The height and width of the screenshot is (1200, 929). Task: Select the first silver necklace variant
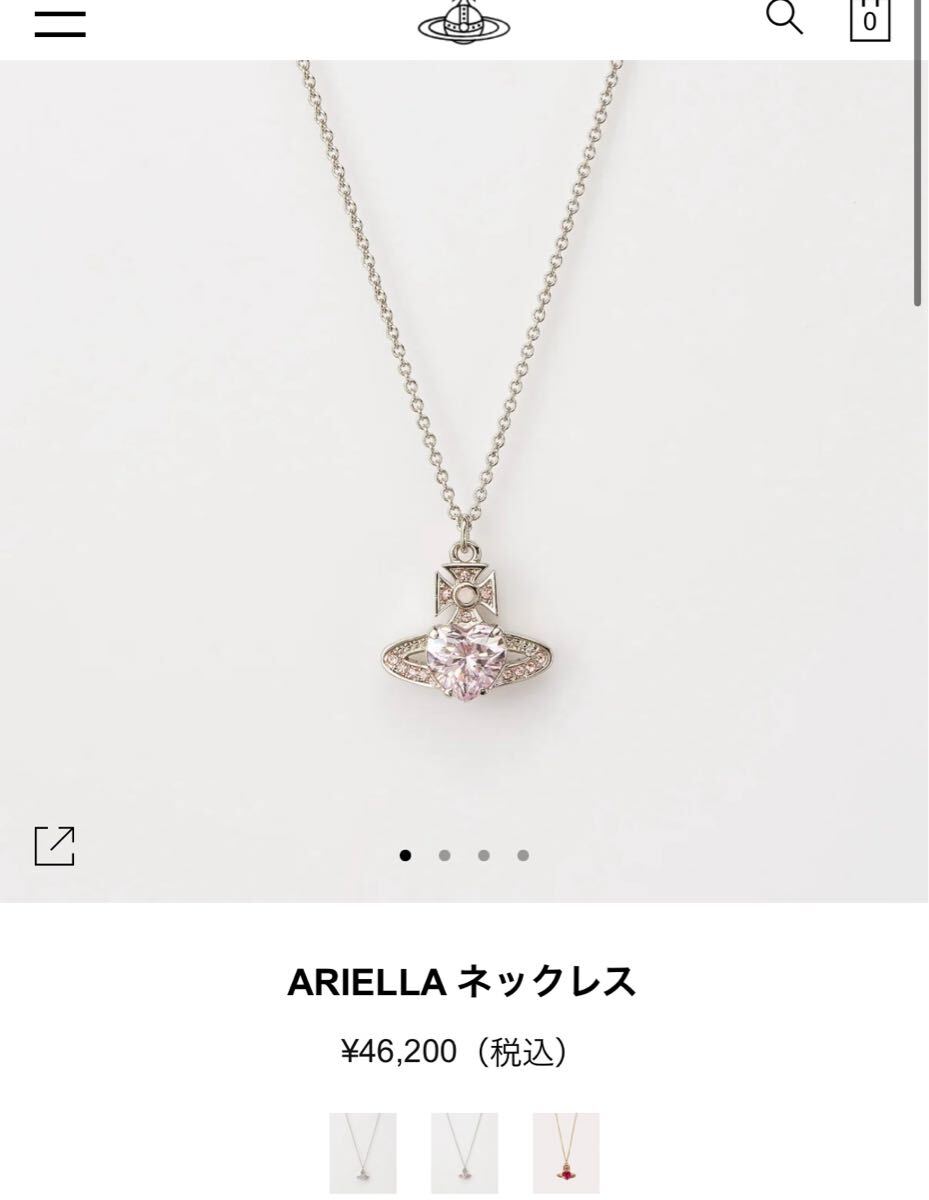(x=363, y=1153)
